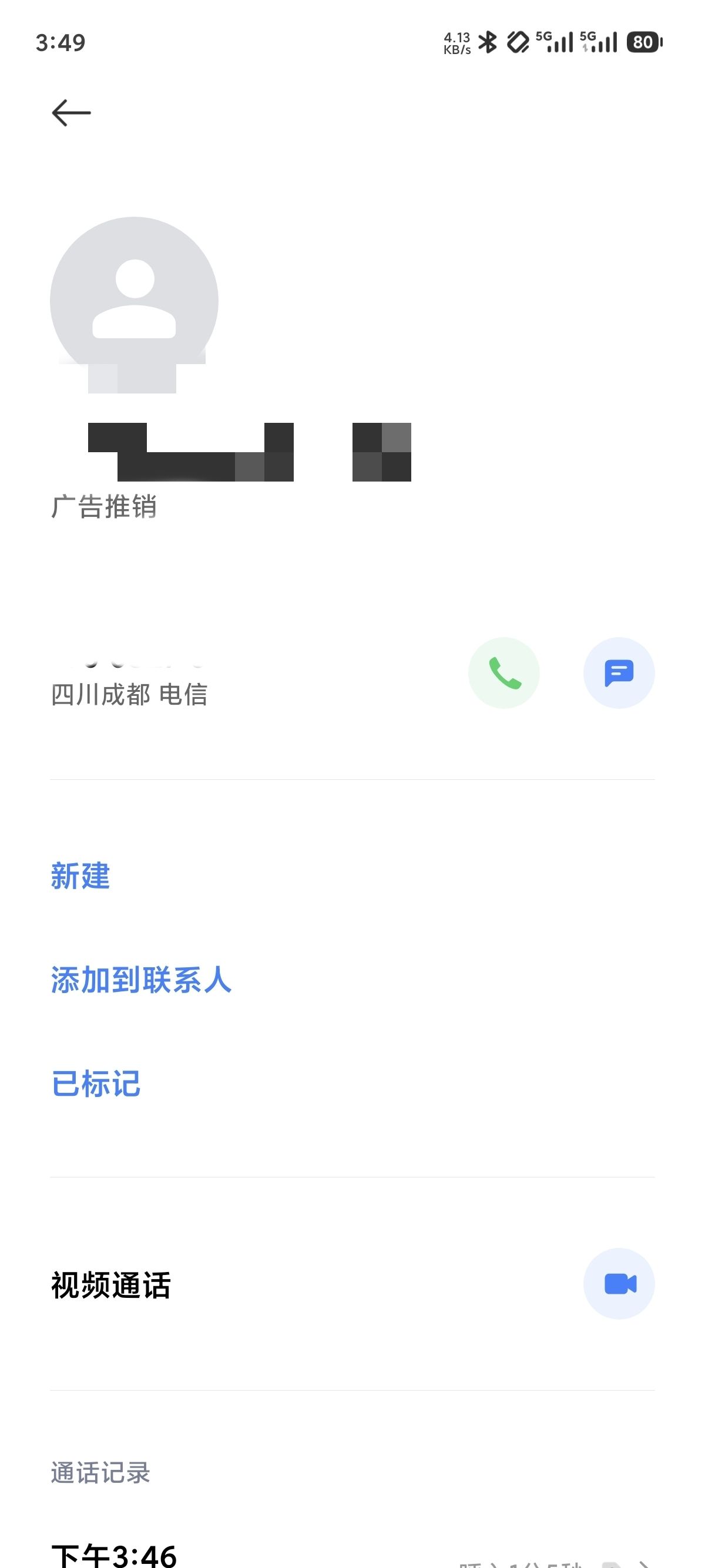Select 新建 to create a new contact
705x1568 pixels.
pos(80,876)
